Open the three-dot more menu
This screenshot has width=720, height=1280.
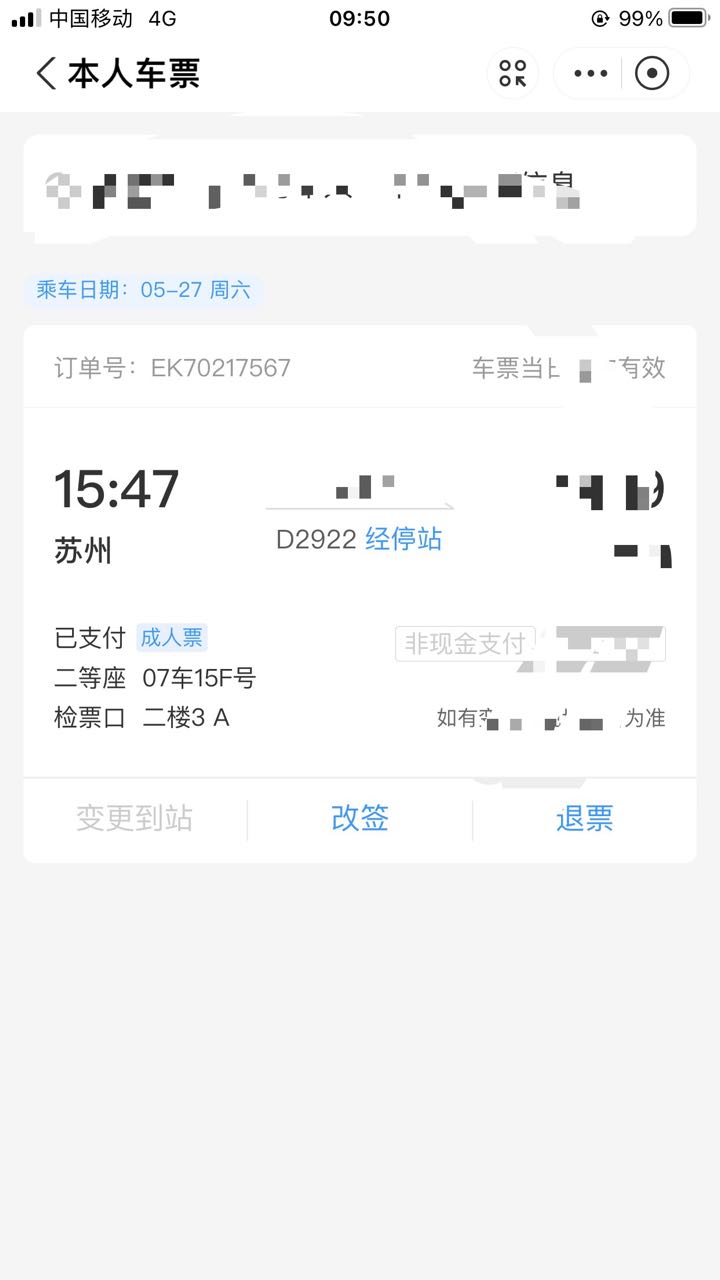point(590,73)
